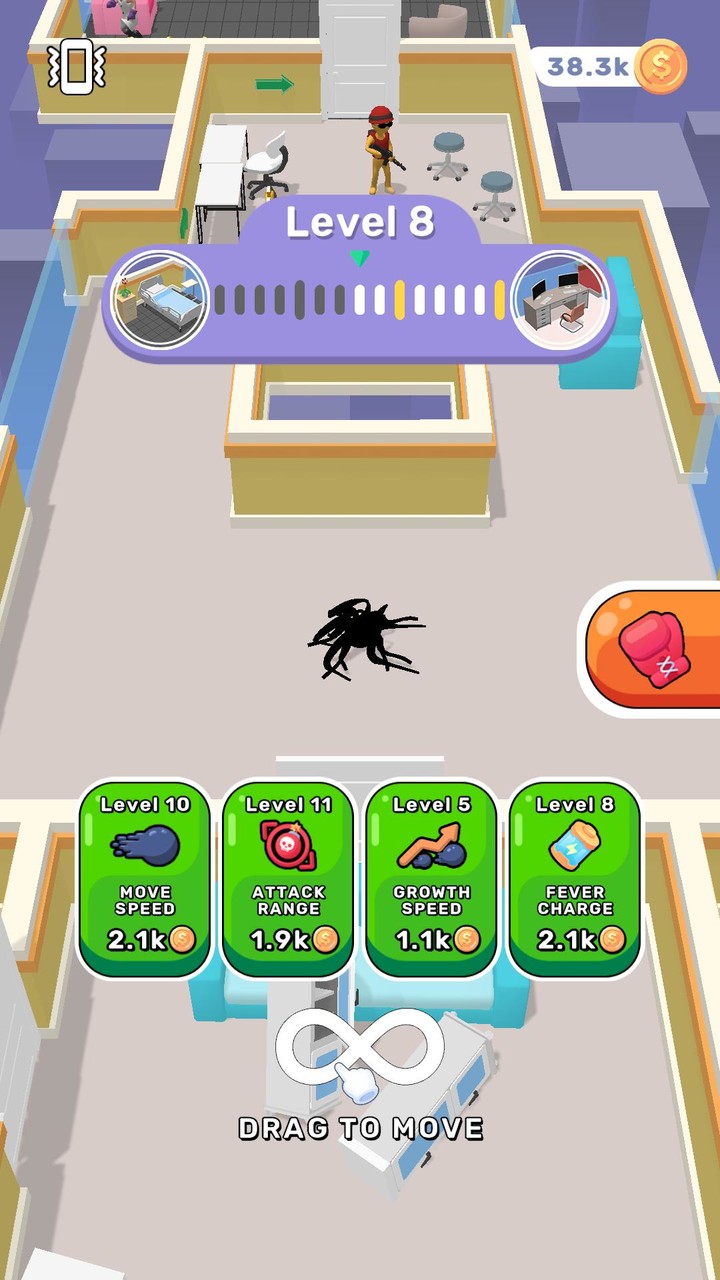Tap the coin icon on the 1.1k price
The width and height of the screenshot is (720, 1280).
point(465,940)
